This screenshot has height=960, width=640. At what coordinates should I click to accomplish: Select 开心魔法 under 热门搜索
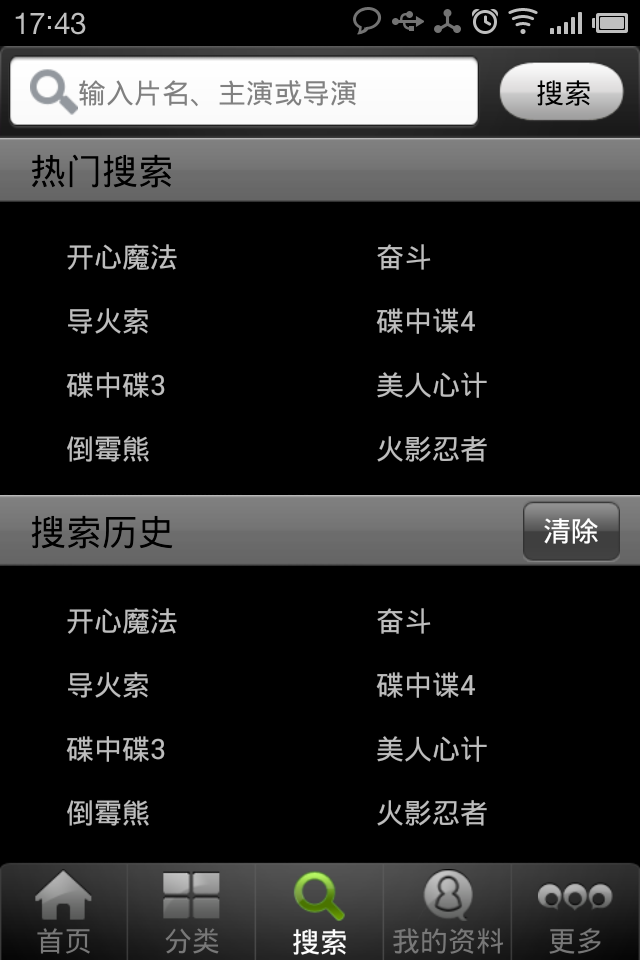tap(122, 258)
